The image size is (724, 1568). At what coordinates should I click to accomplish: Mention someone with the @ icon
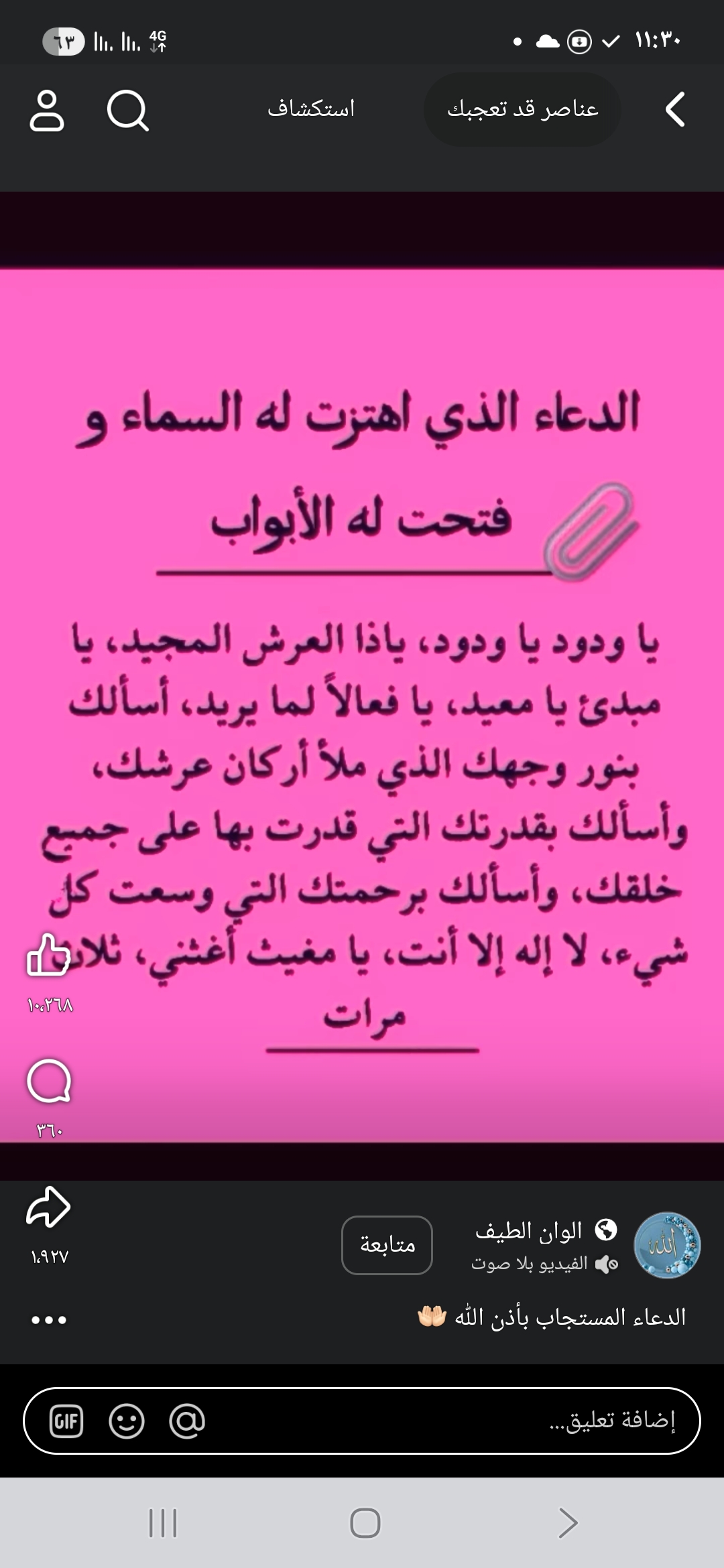point(187,1421)
